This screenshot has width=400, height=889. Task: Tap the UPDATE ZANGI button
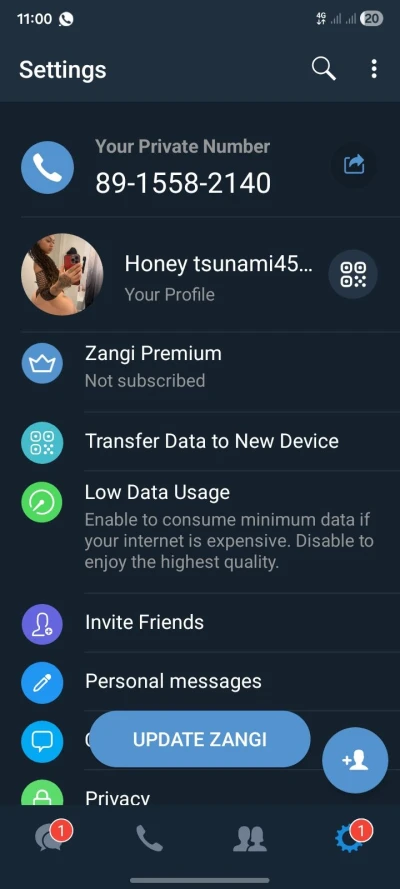click(200, 739)
